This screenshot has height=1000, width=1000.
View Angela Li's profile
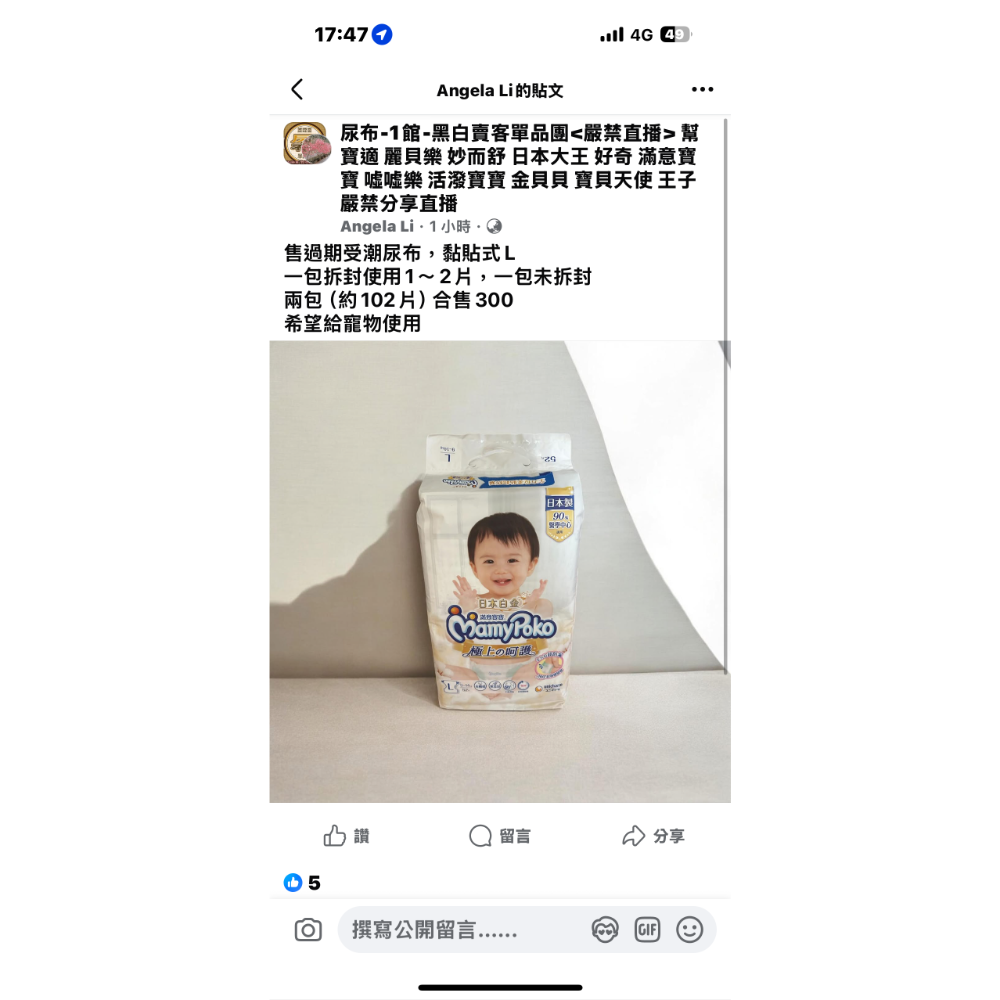(376, 226)
